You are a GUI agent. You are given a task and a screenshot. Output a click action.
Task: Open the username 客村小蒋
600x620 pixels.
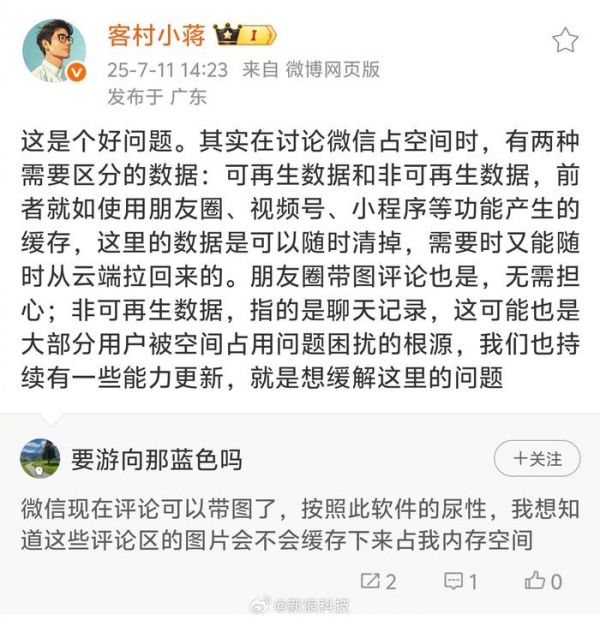point(157,36)
